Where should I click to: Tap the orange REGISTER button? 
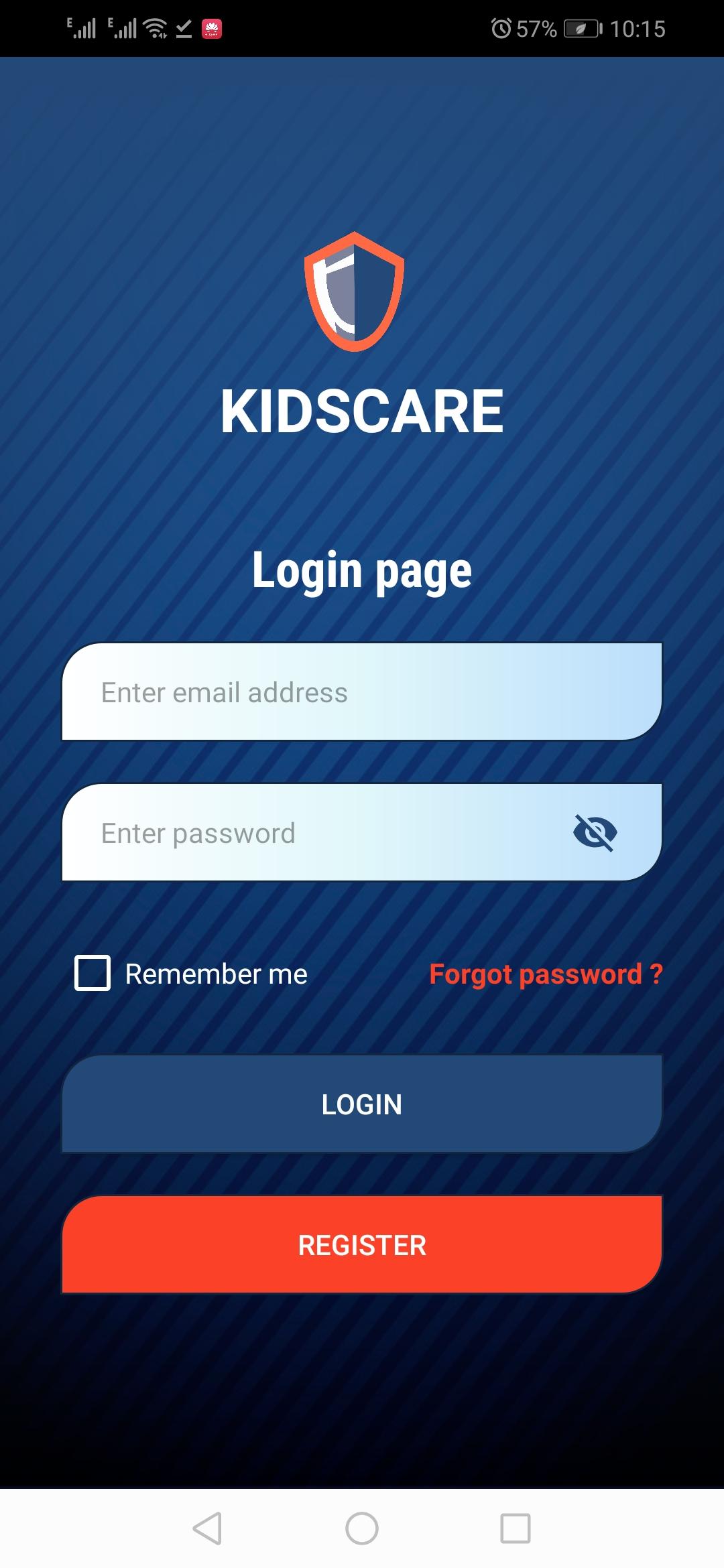[362, 1244]
